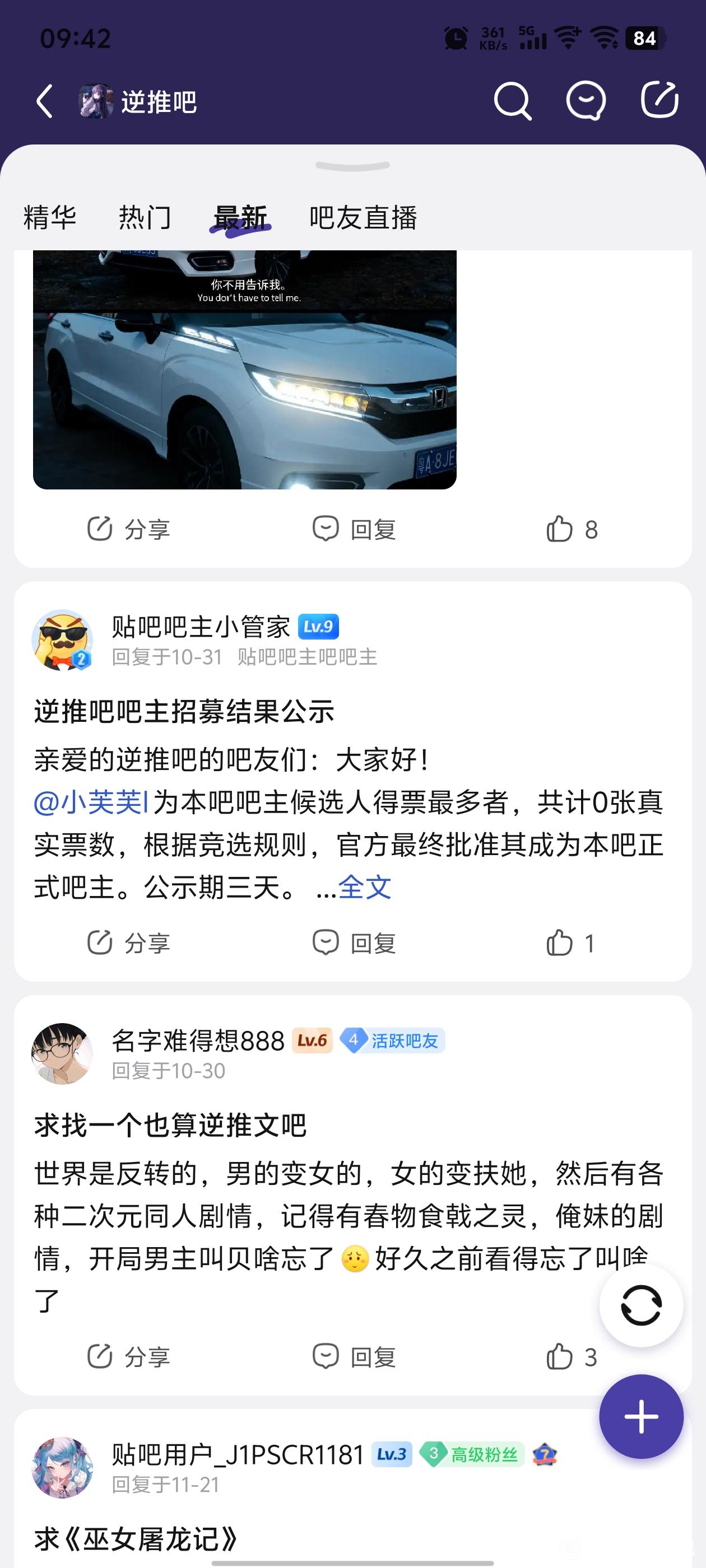Screen dimensions: 706x1568
Task: Select the 最新 tab
Action: (x=240, y=218)
